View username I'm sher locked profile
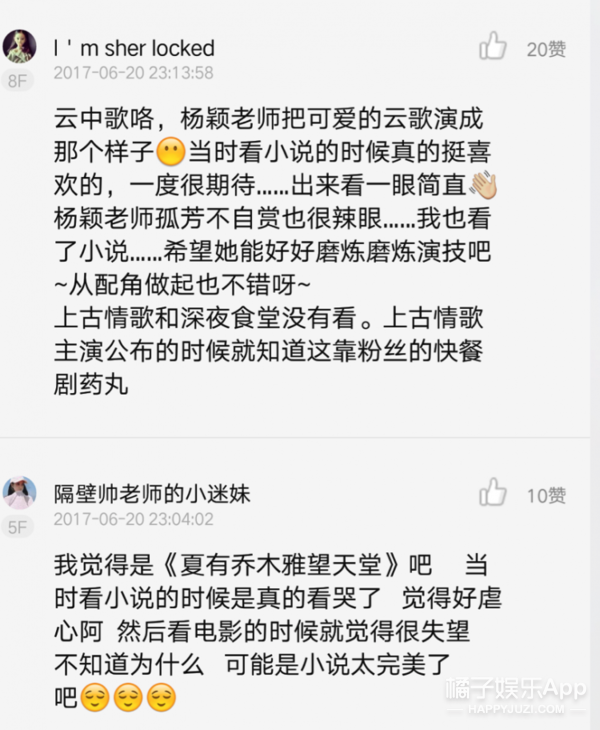The image size is (600, 730). click(x=134, y=48)
